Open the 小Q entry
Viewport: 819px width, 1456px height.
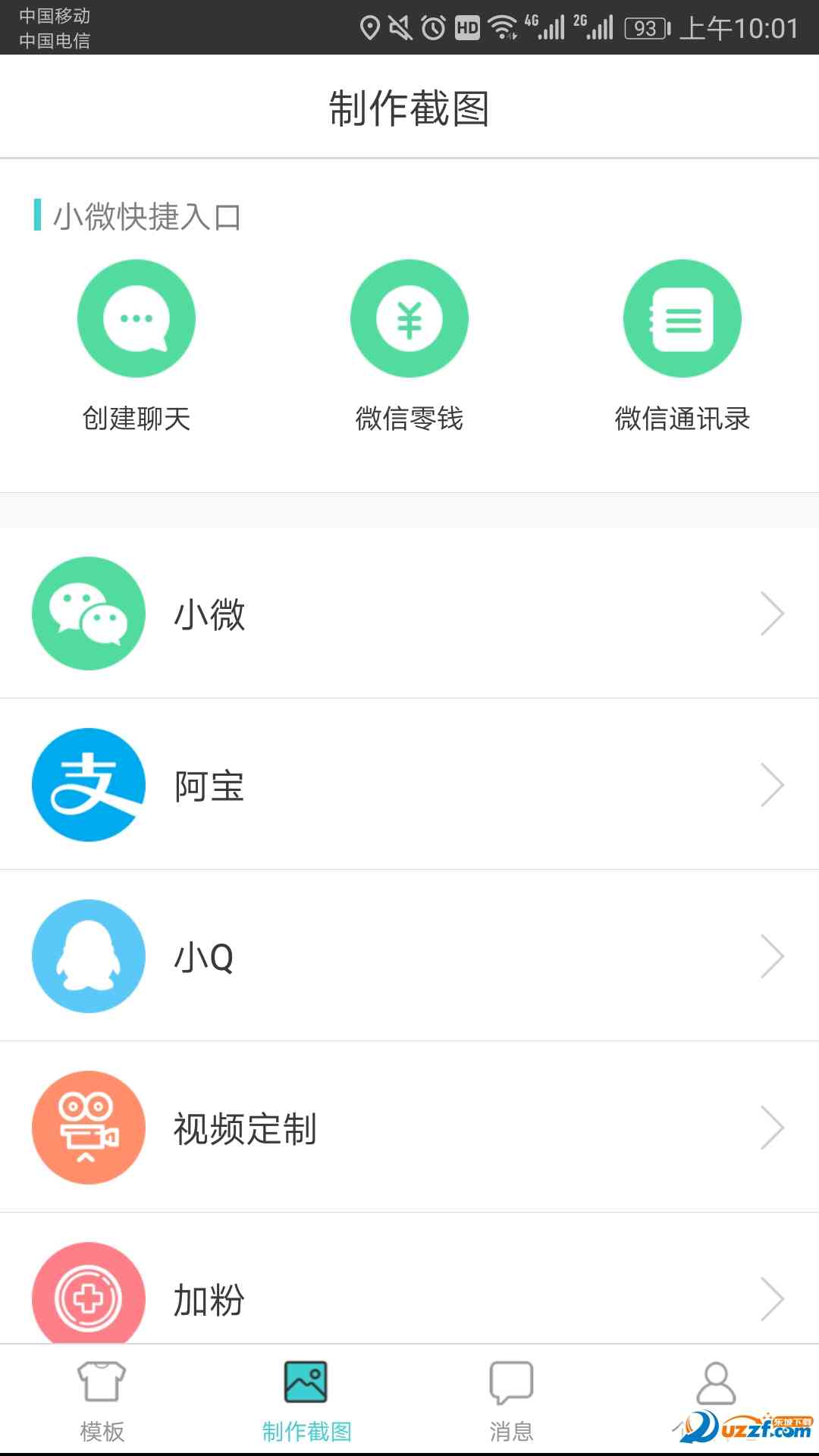[409, 956]
